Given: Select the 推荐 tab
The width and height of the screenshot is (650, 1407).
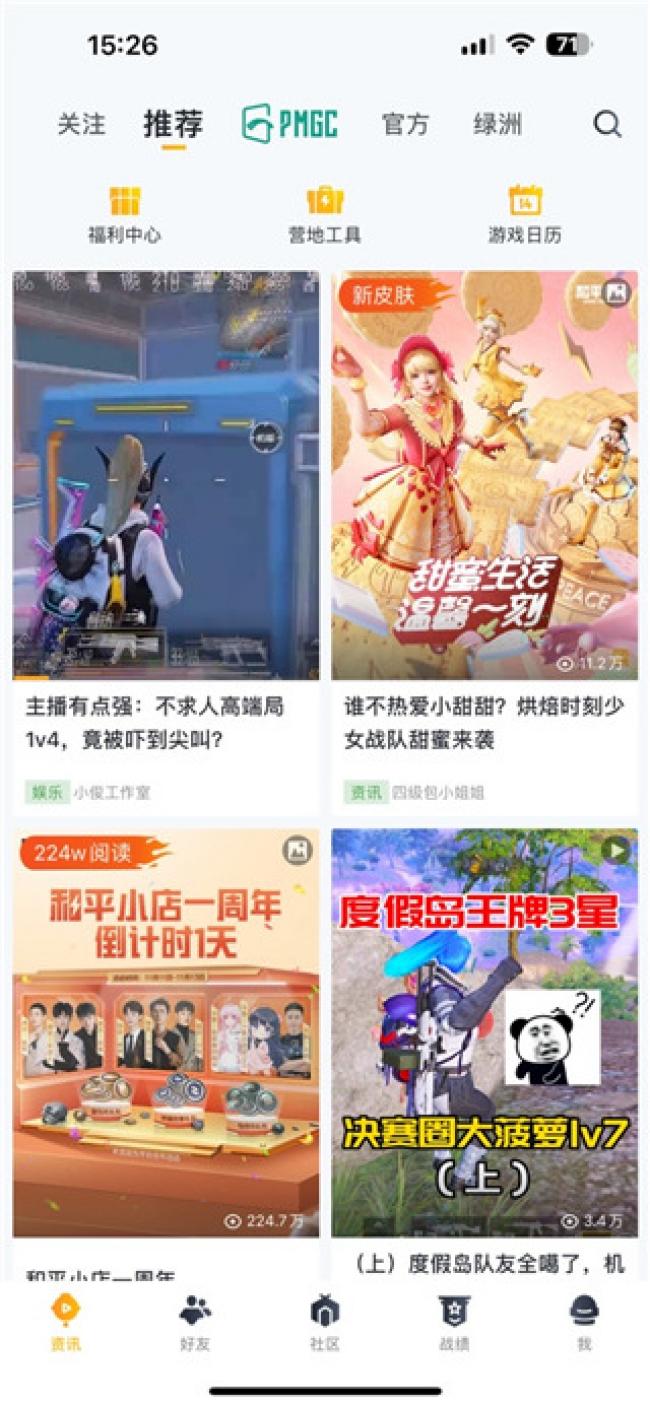Looking at the screenshot, I should [x=173, y=124].
